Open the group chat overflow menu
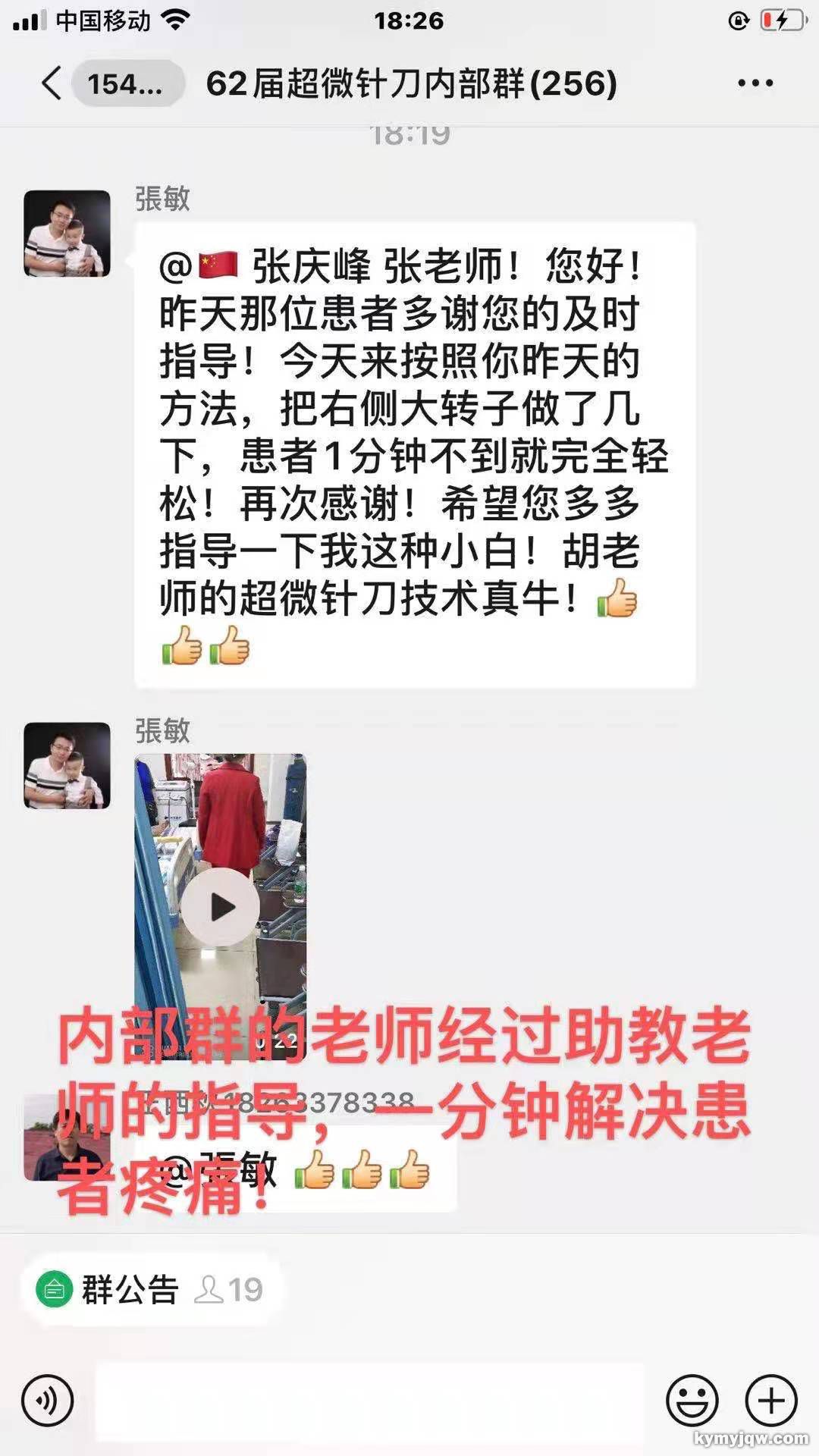This screenshot has width=819, height=1456. (755, 83)
